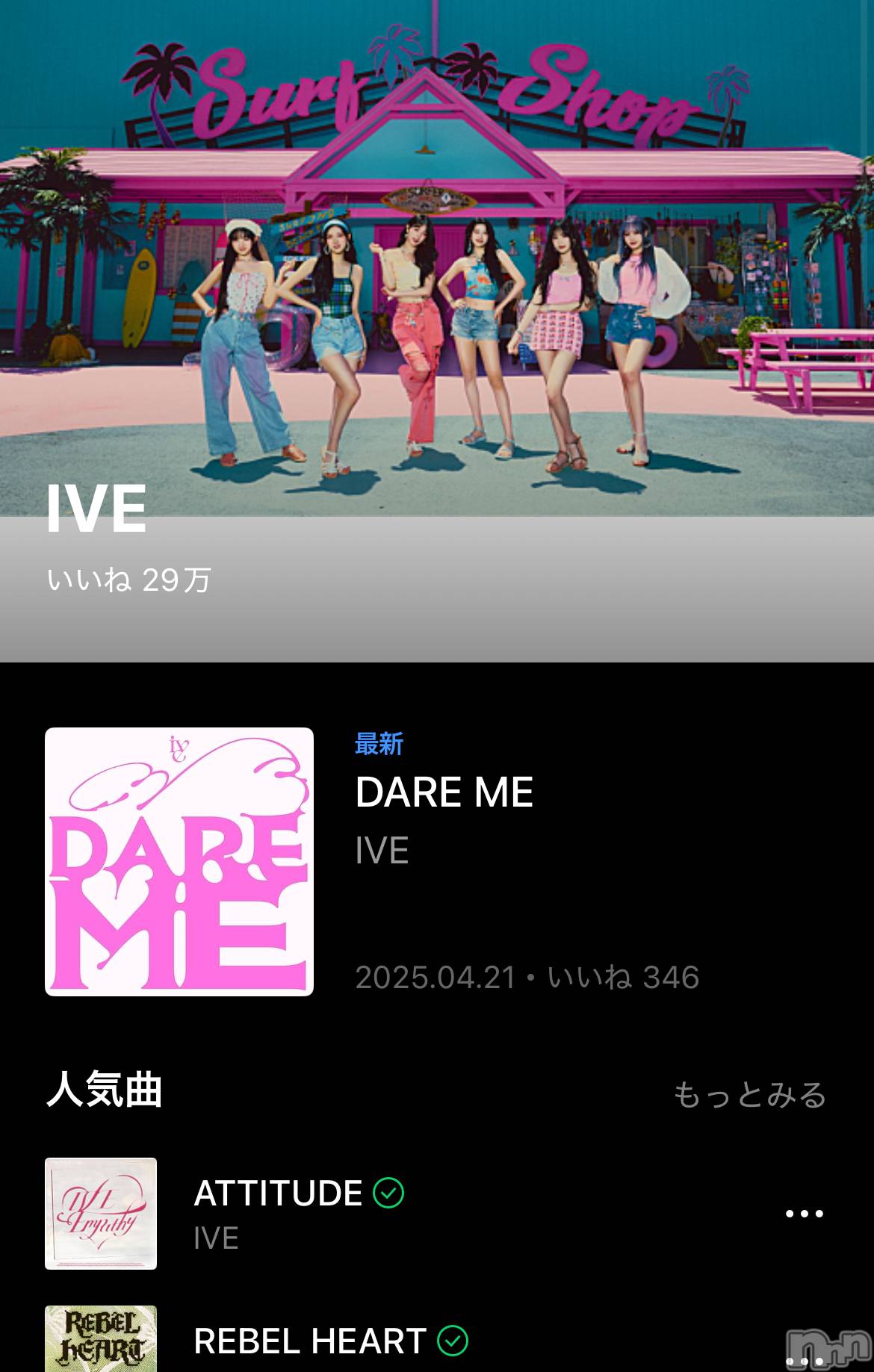Tap もっとみる to see more popular songs
The height and width of the screenshot is (1372, 874).
[749, 1094]
